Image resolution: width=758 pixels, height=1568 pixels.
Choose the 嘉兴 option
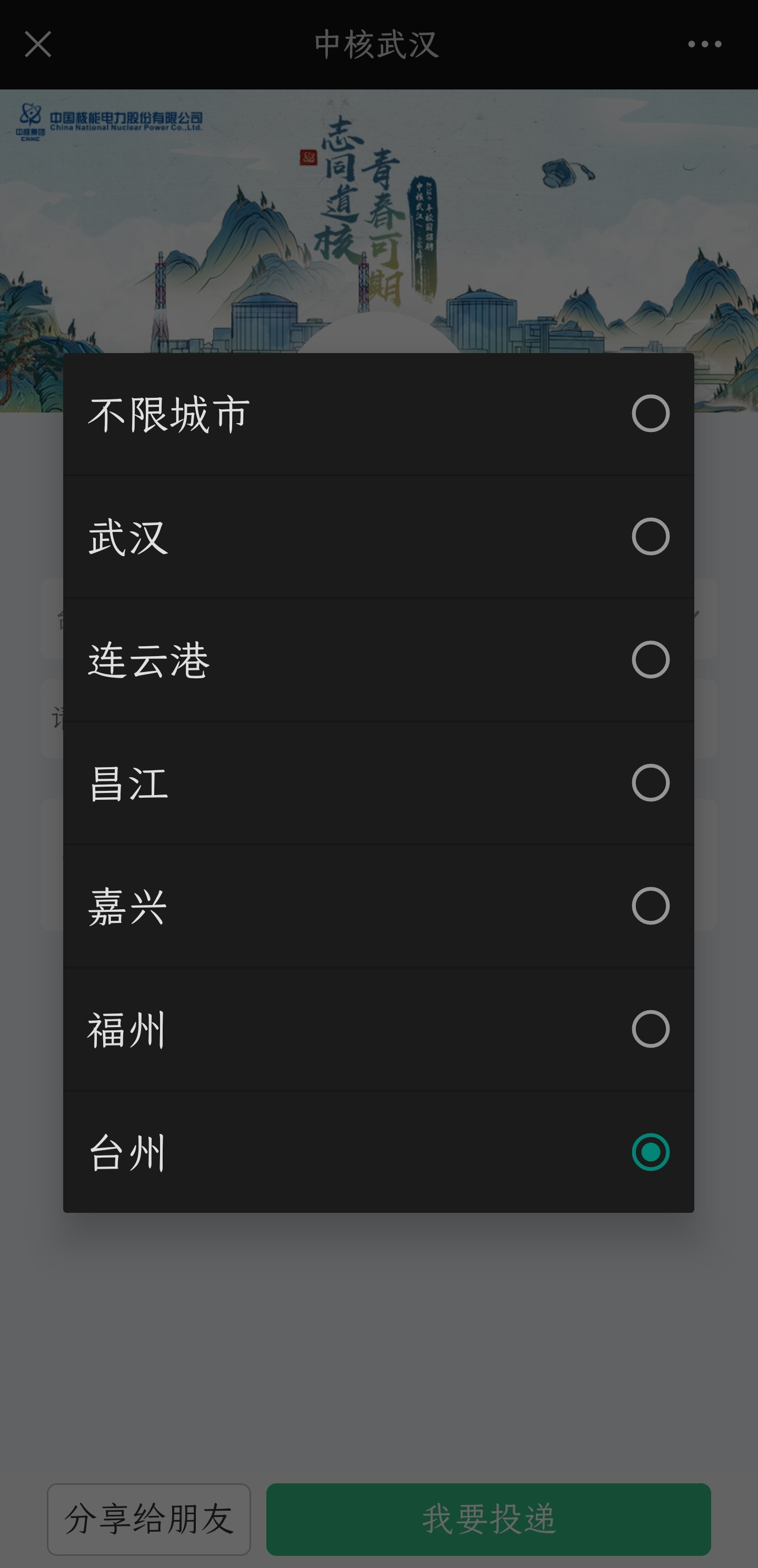click(x=378, y=906)
